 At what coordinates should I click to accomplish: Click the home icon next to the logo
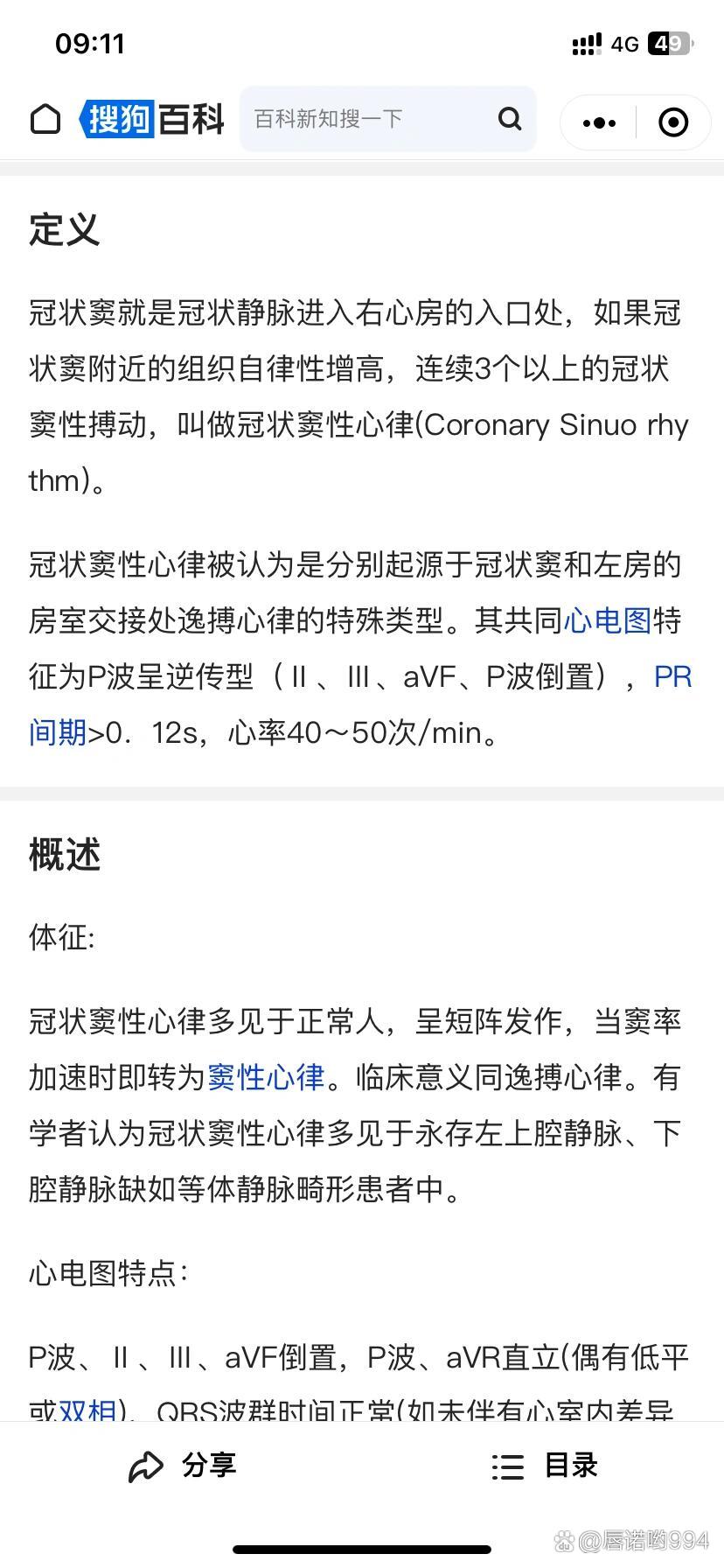point(45,120)
